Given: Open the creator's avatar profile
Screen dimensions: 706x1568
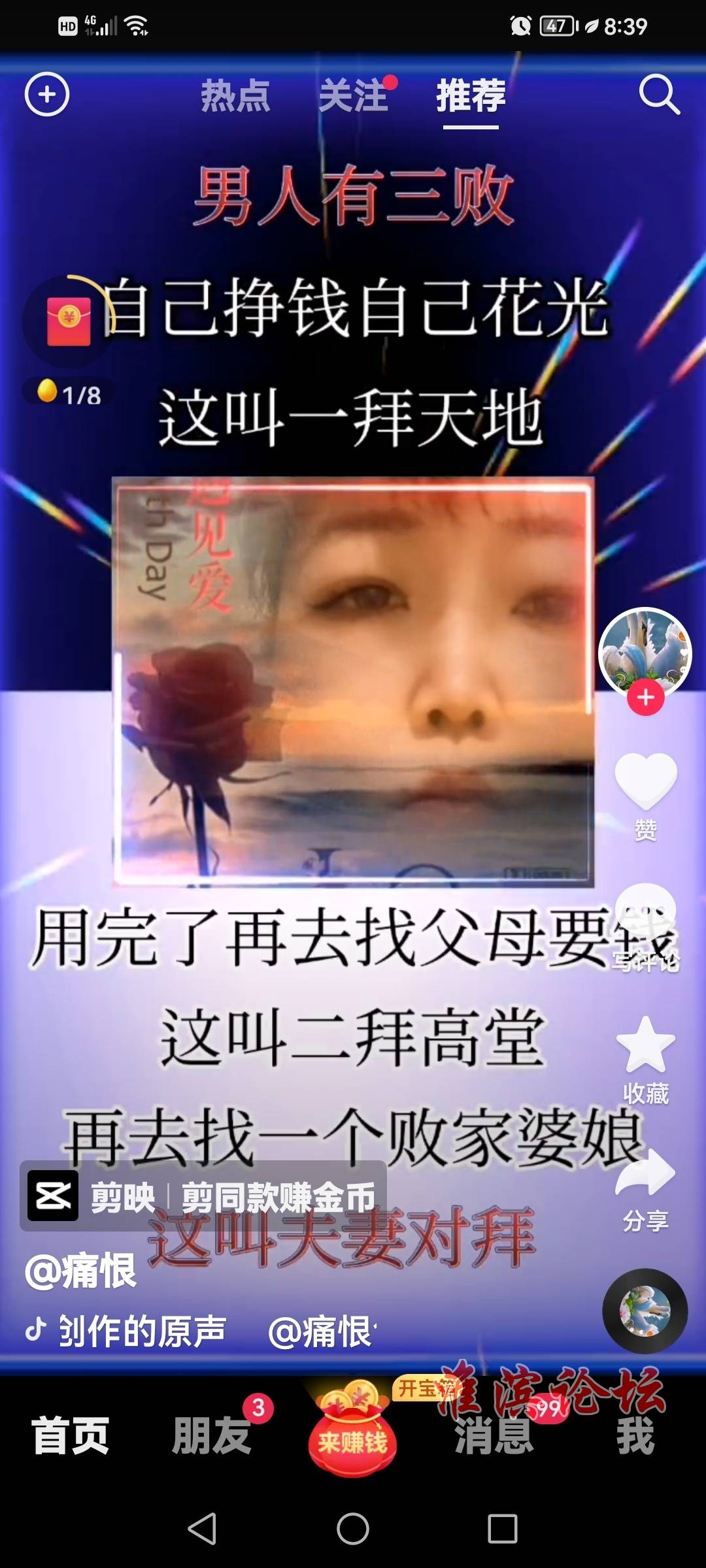Looking at the screenshot, I should (645, 652).
